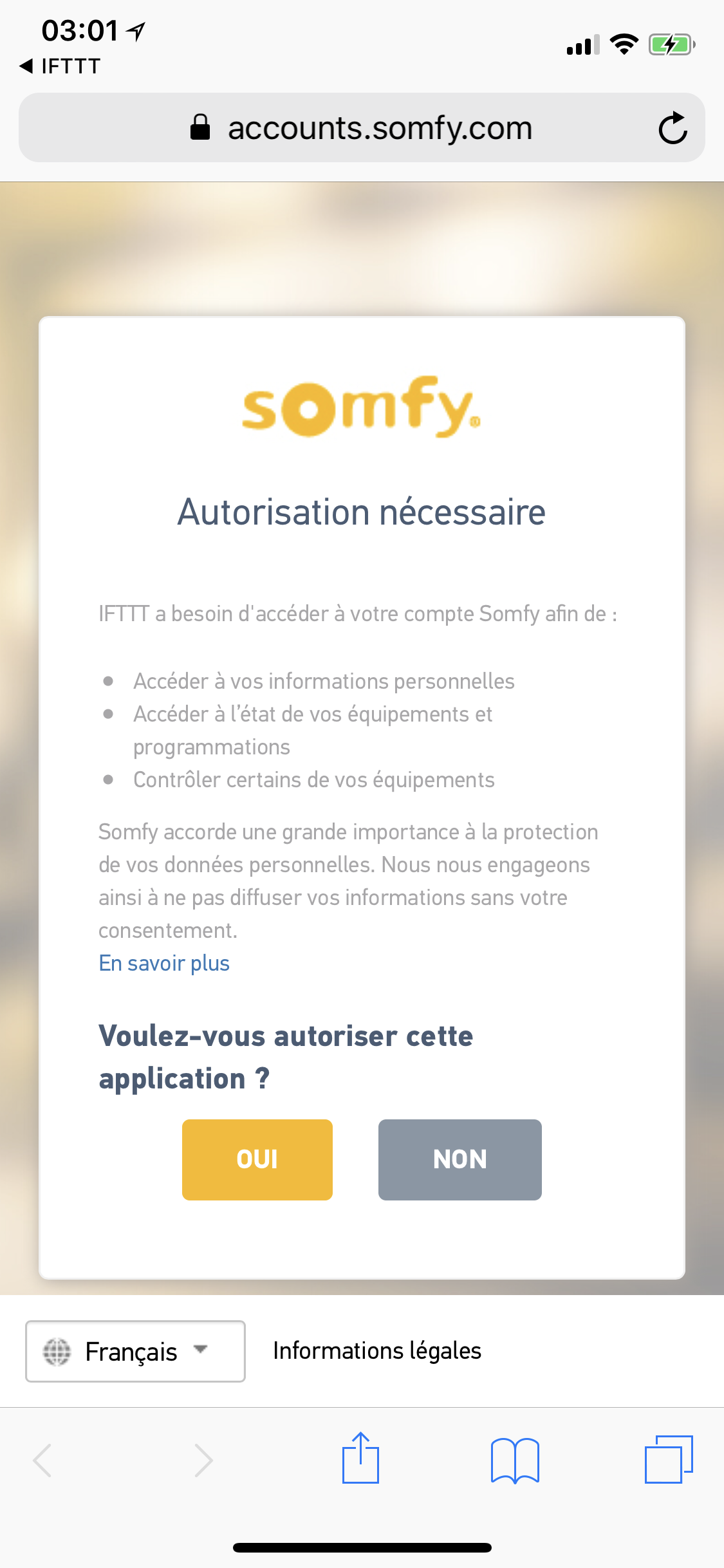The width and height of the screenshot is (724, 1568).
Task: Open the Safari share sheet
Action: pos(360,1459)
